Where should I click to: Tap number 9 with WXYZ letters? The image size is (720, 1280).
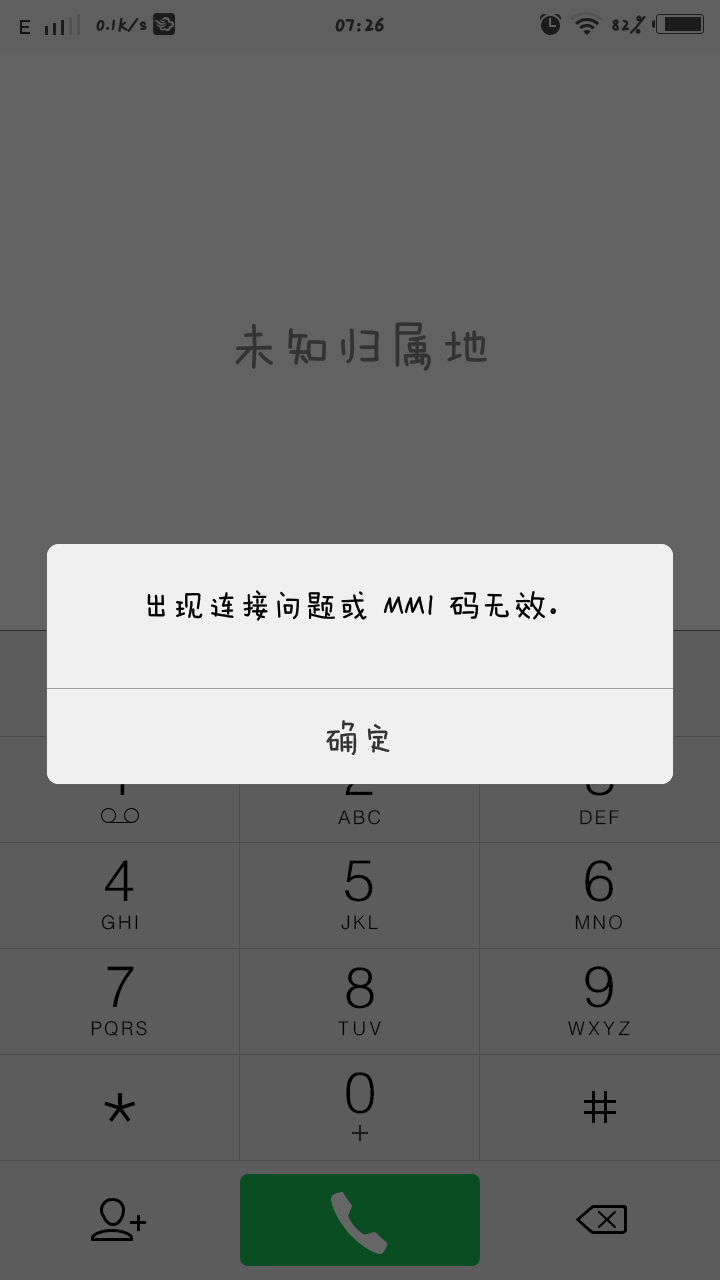click(600, 1001)
